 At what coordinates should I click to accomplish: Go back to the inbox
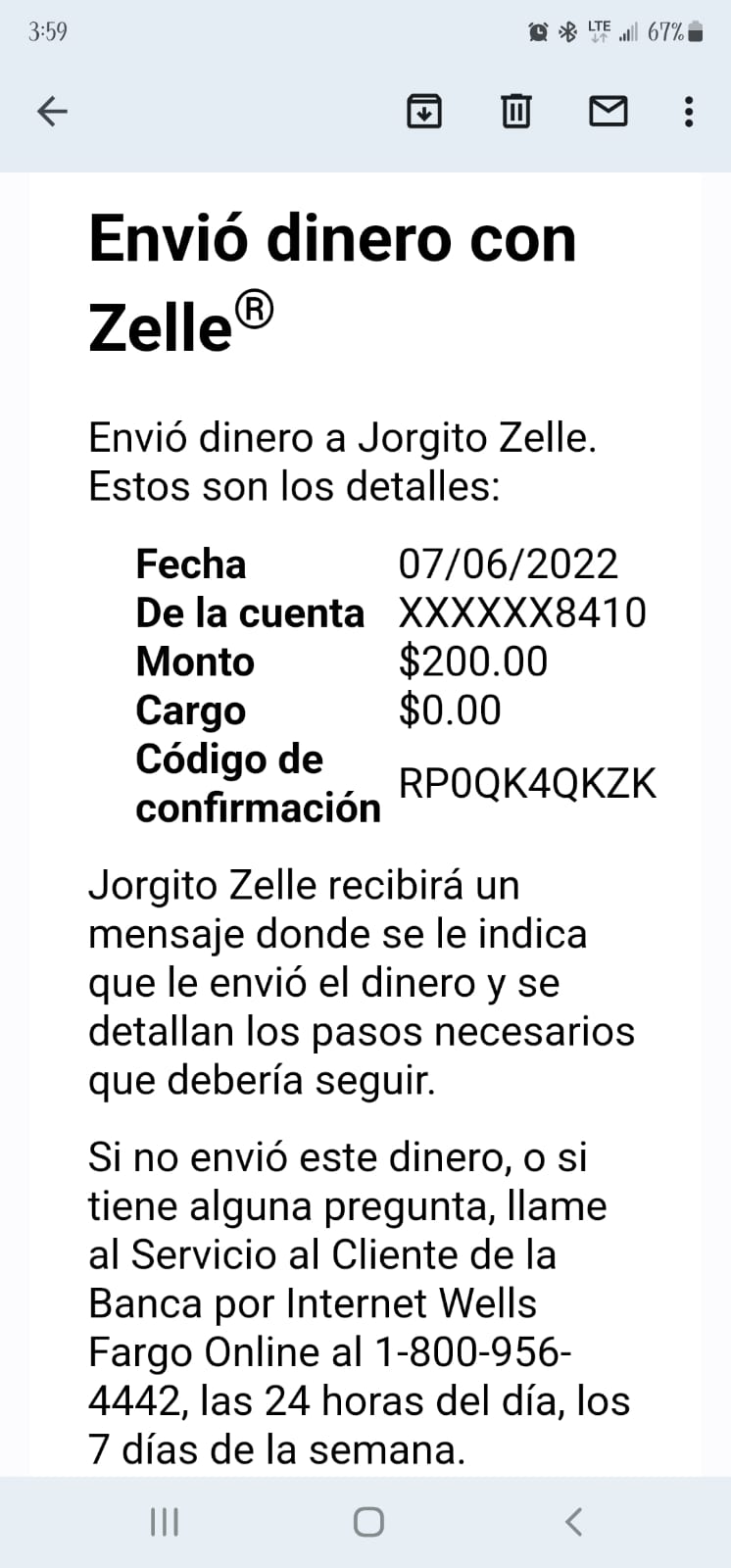coord(52,112)
